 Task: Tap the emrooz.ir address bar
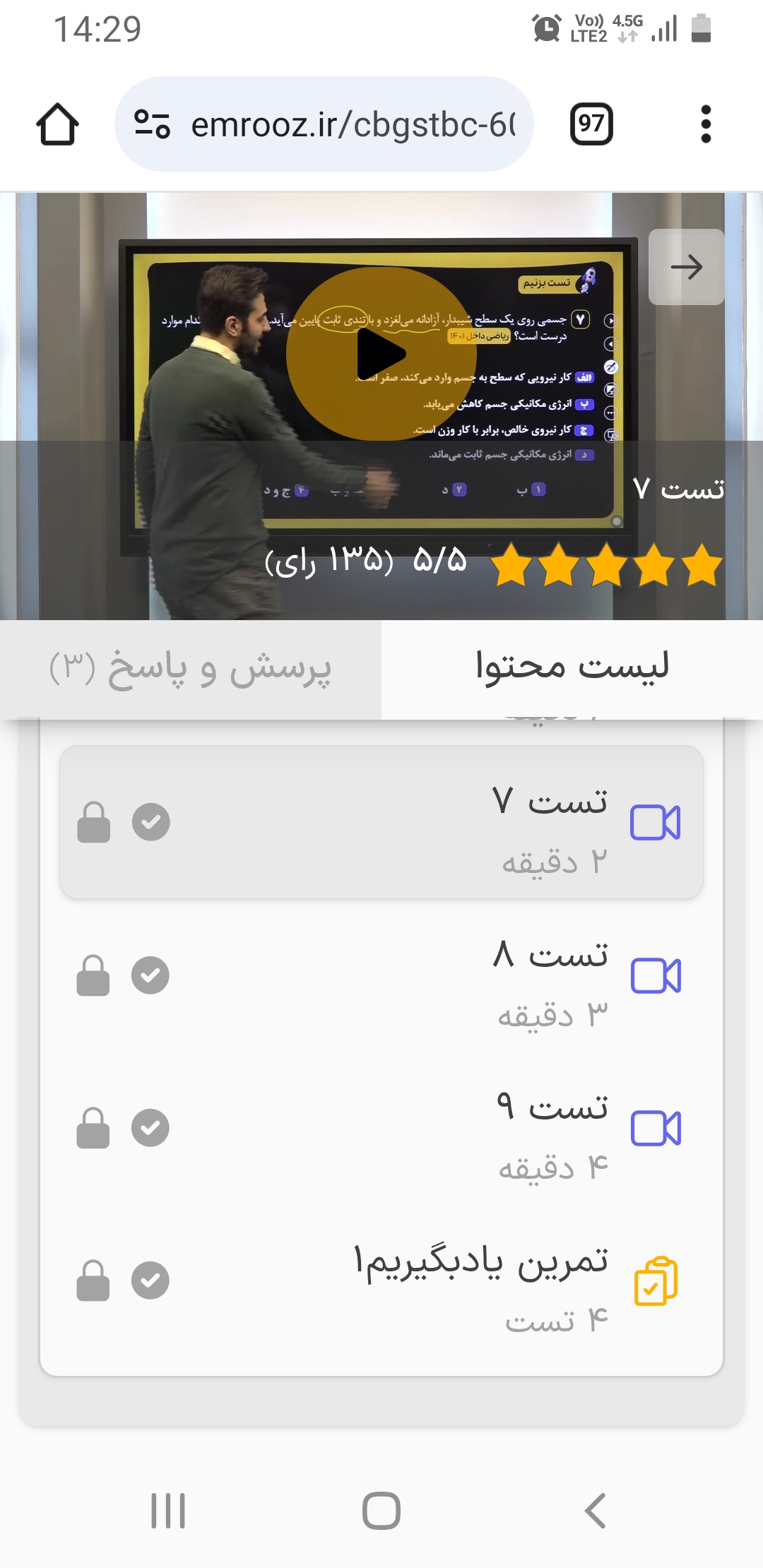tap(353, 125)
